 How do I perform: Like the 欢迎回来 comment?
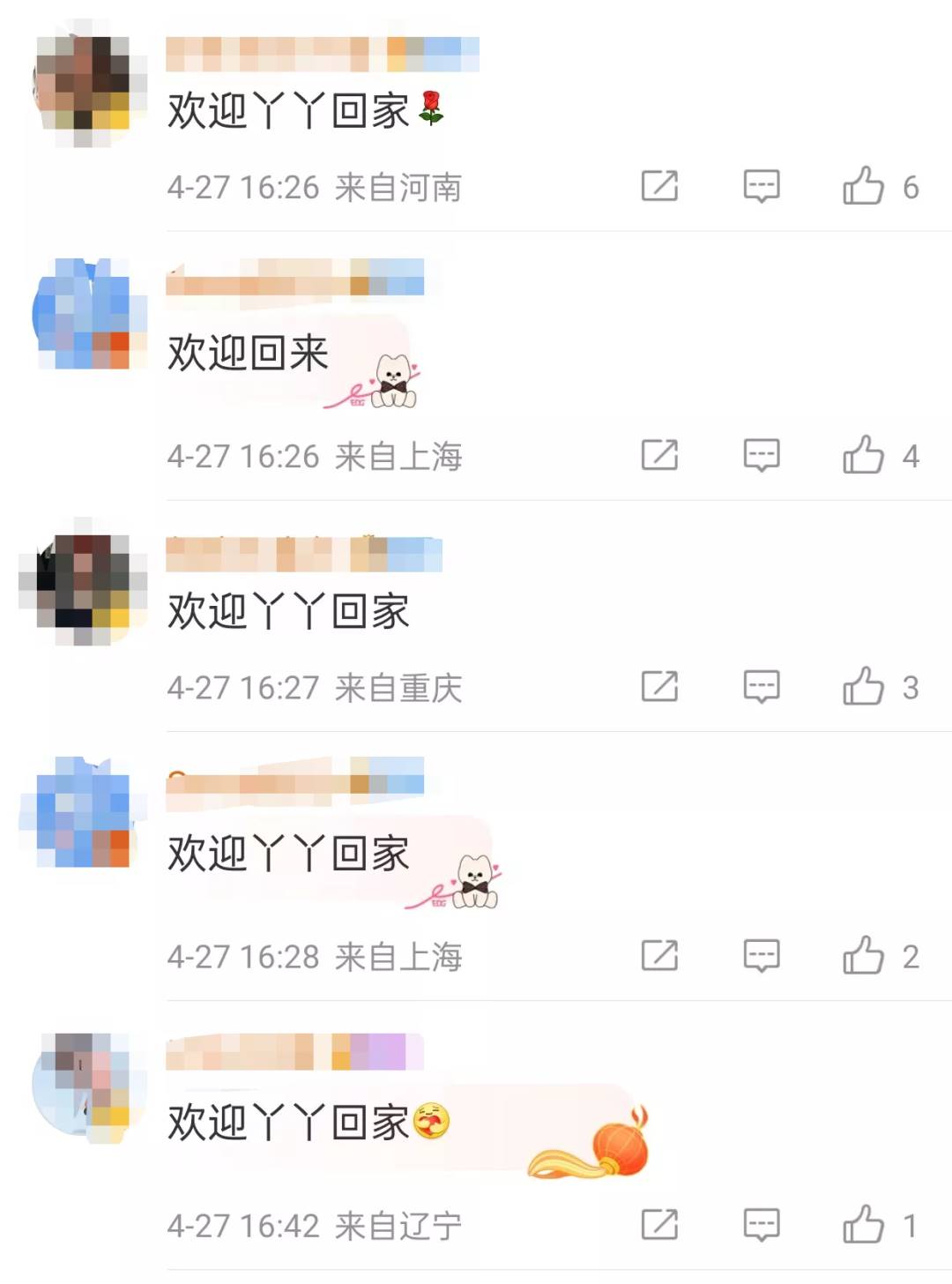[863, 455]
